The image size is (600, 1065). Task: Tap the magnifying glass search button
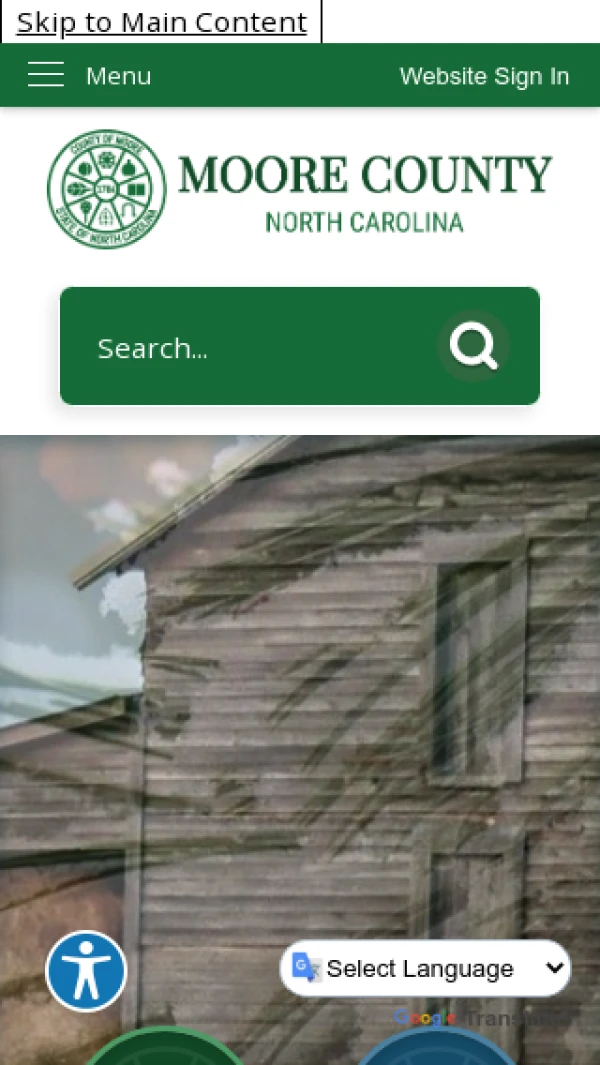coord(473,346)
